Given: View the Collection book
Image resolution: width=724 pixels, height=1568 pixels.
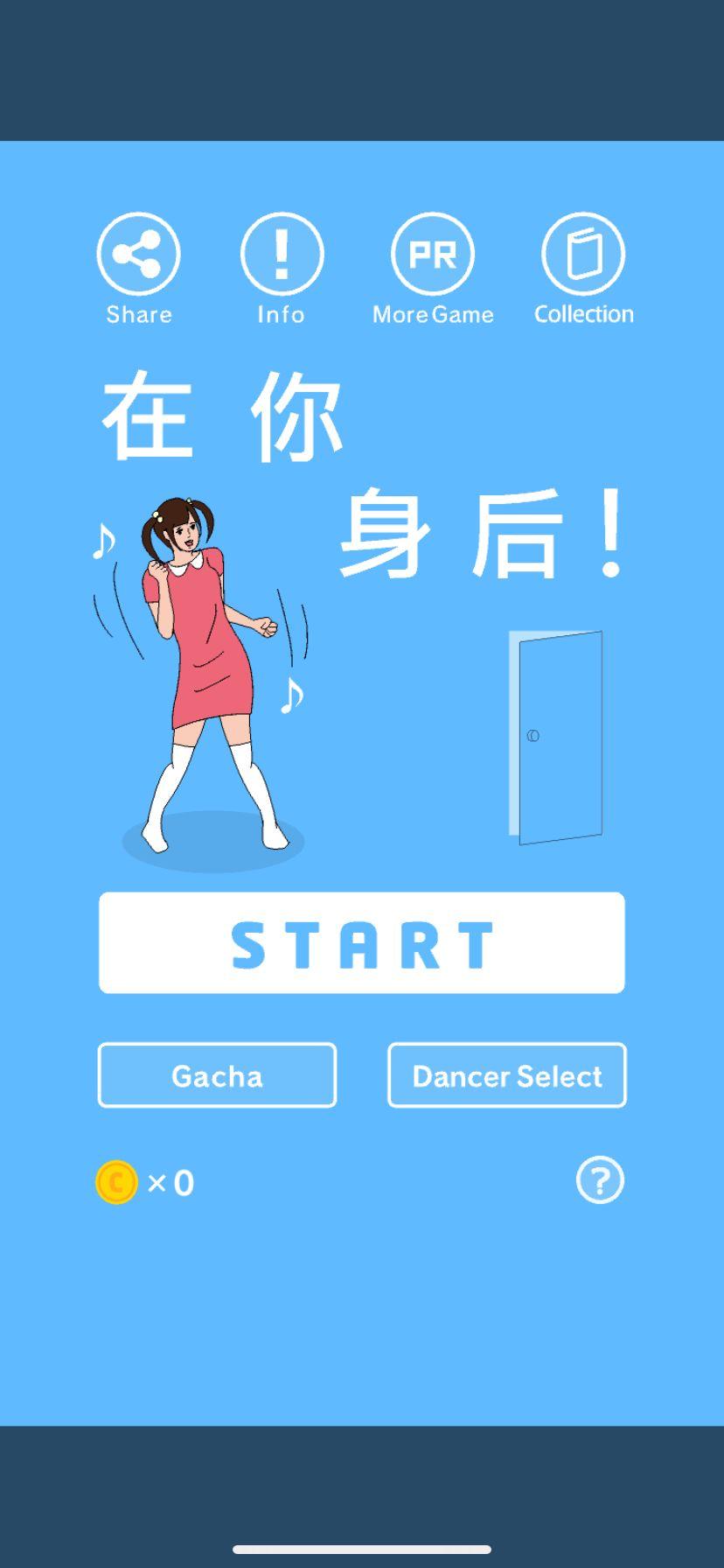Looking at the screenshot, I should pyautogui.click(x=583, y=254).
